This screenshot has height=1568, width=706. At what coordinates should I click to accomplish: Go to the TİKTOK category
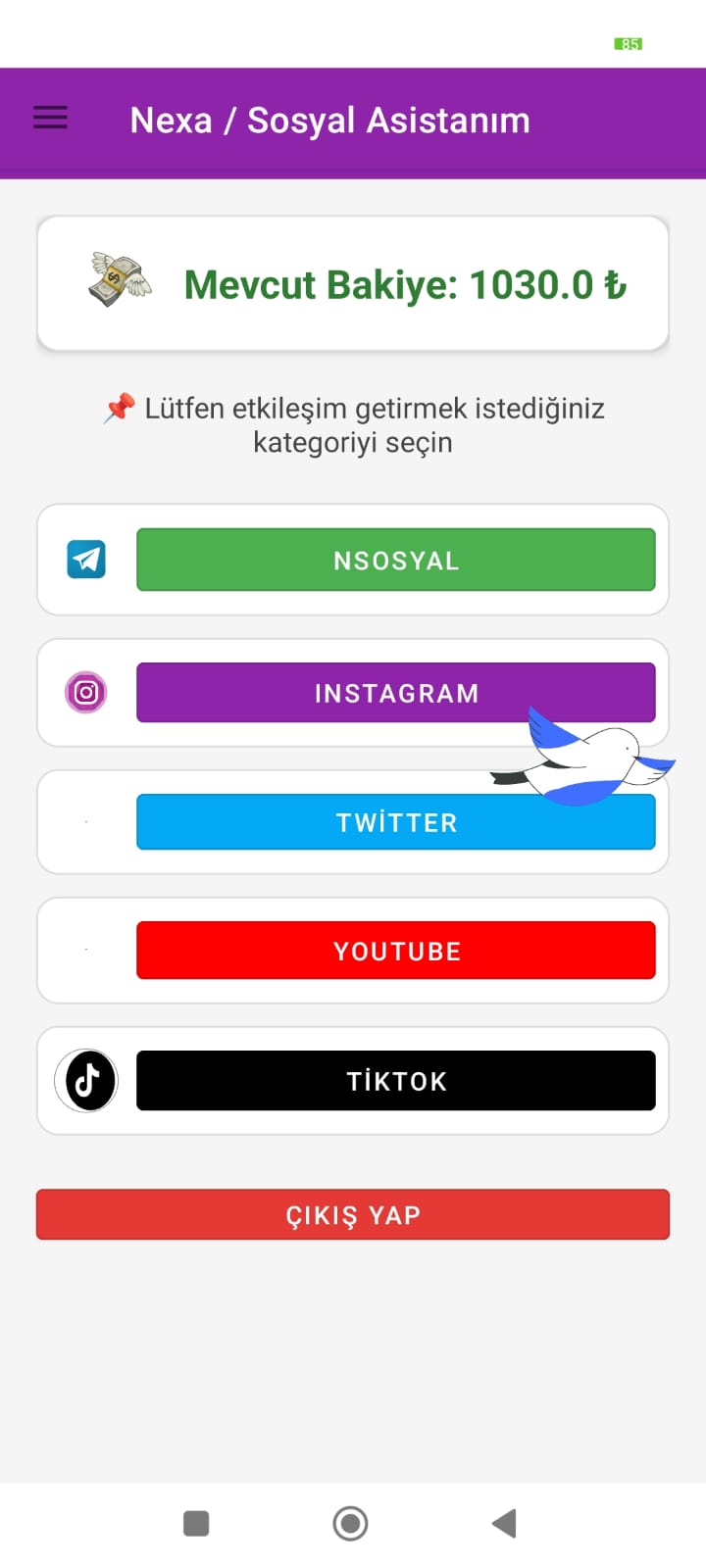tap(395, 1081)
